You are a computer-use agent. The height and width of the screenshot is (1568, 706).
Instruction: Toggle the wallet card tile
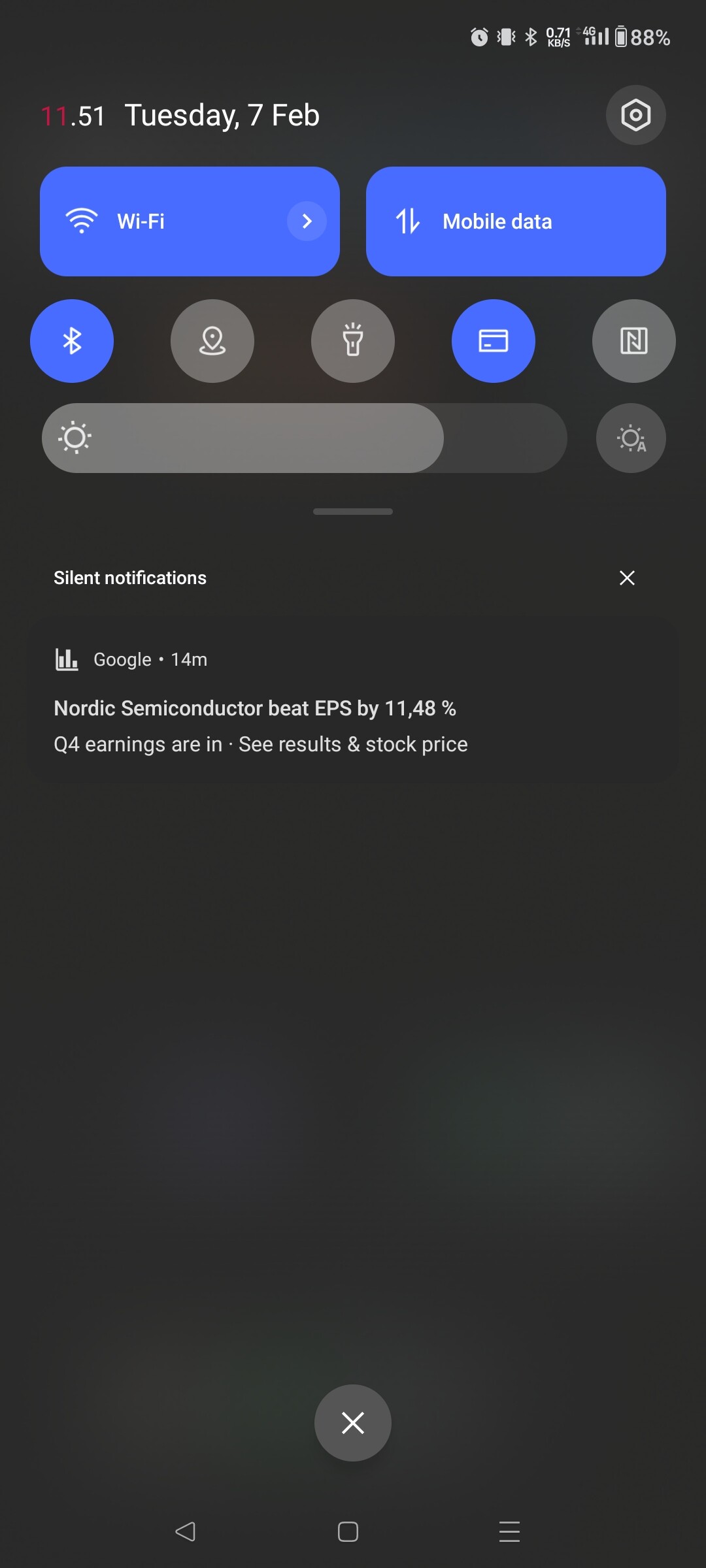point(494,341)
